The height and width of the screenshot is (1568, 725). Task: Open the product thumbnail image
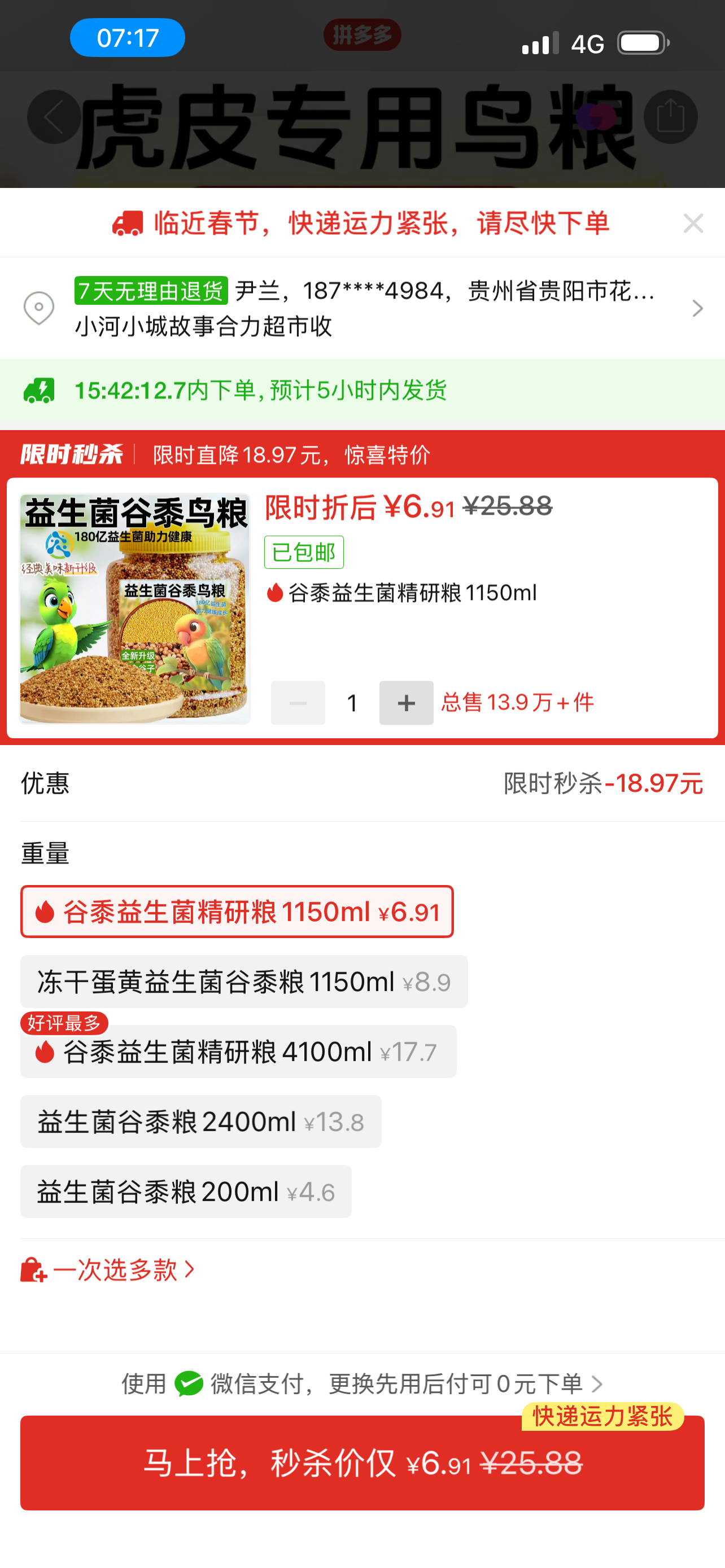point(134,608)
